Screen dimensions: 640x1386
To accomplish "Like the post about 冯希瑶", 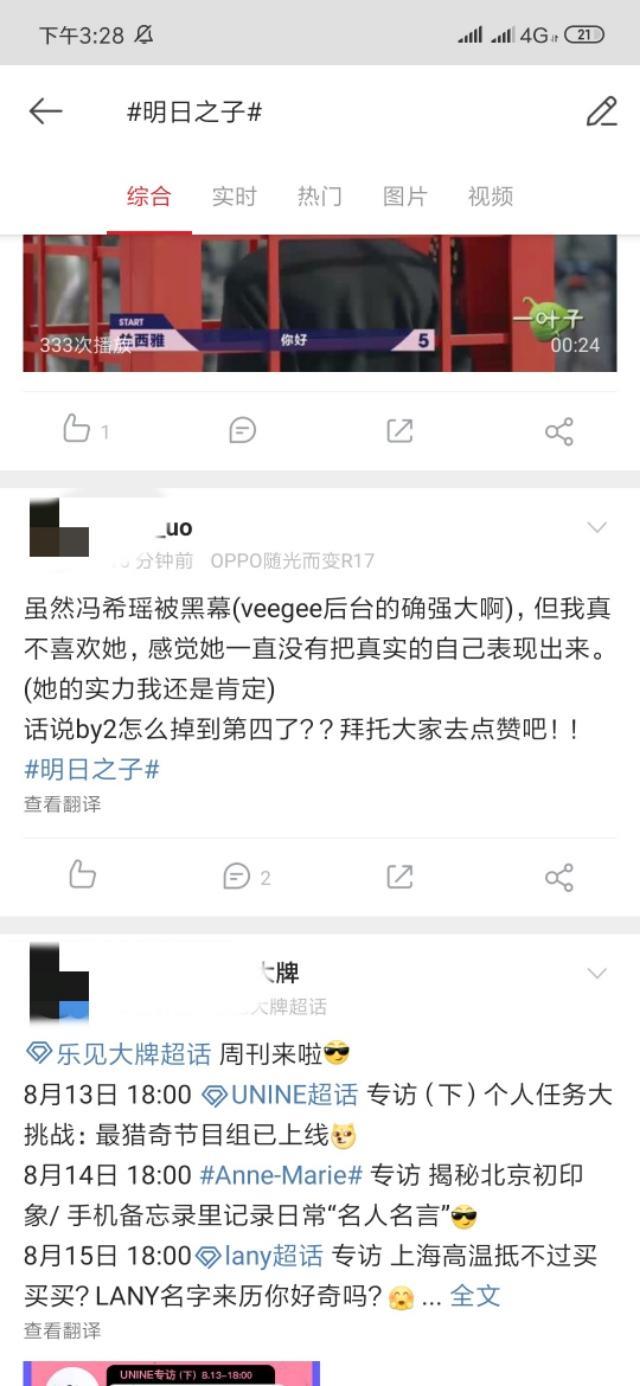I will pos(82,877).
